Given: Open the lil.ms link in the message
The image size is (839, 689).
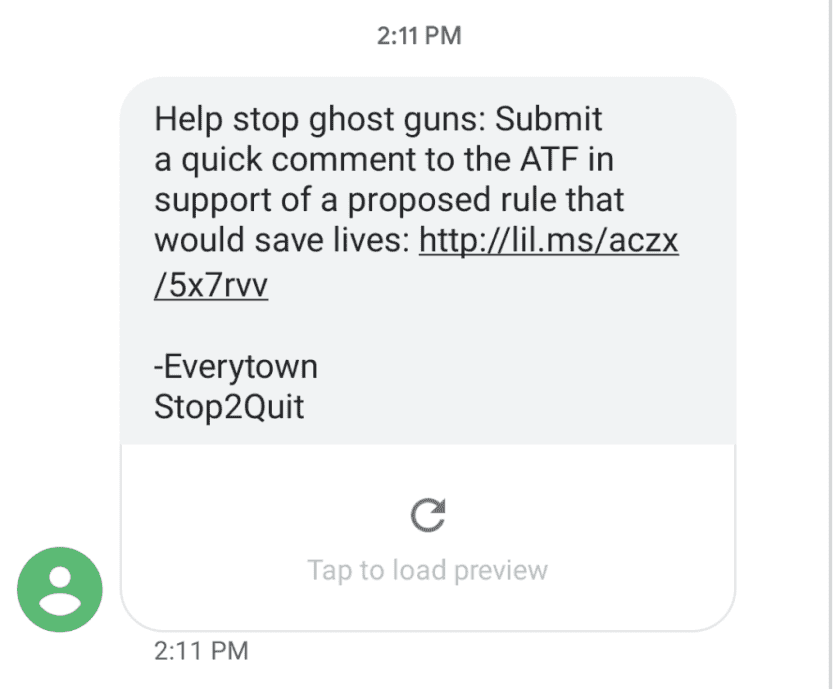Looking at the screenshot, I should 548,242.
